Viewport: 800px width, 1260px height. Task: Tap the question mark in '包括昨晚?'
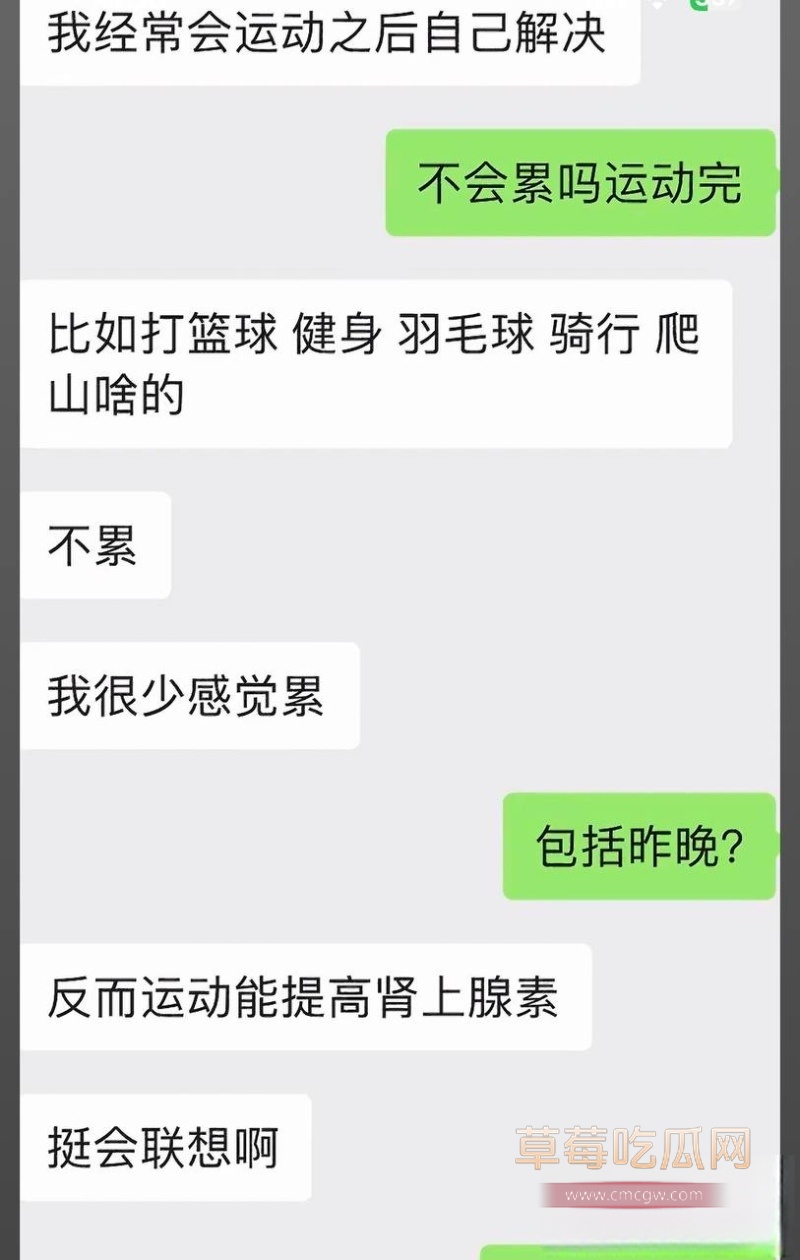730,846
